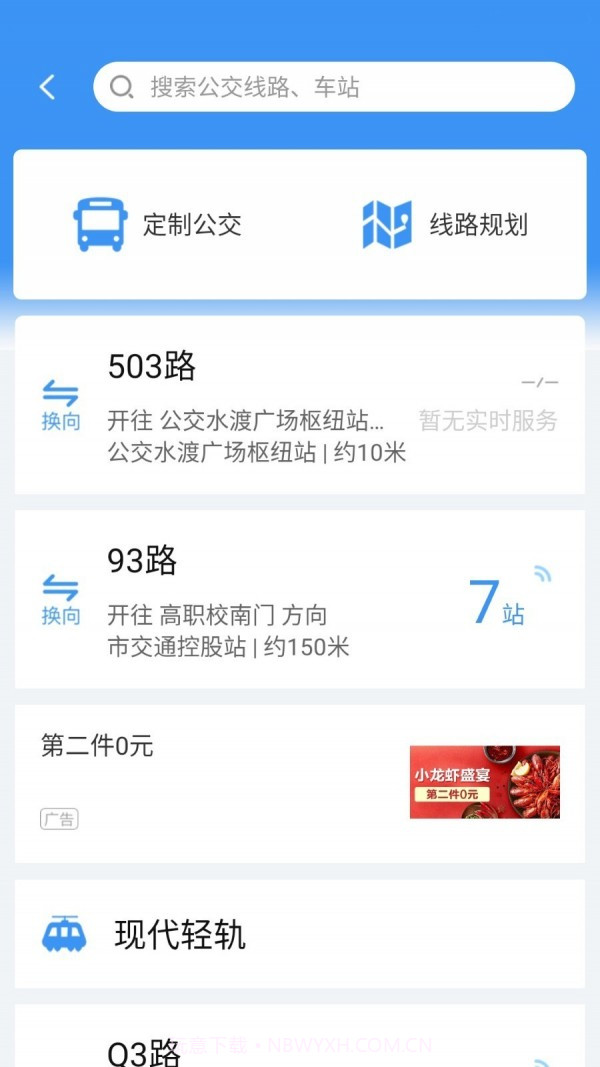This screenshot has height=1067, width=600.
Task: Open 定制公交 custom bus service
Action: [x=158, y=224]
